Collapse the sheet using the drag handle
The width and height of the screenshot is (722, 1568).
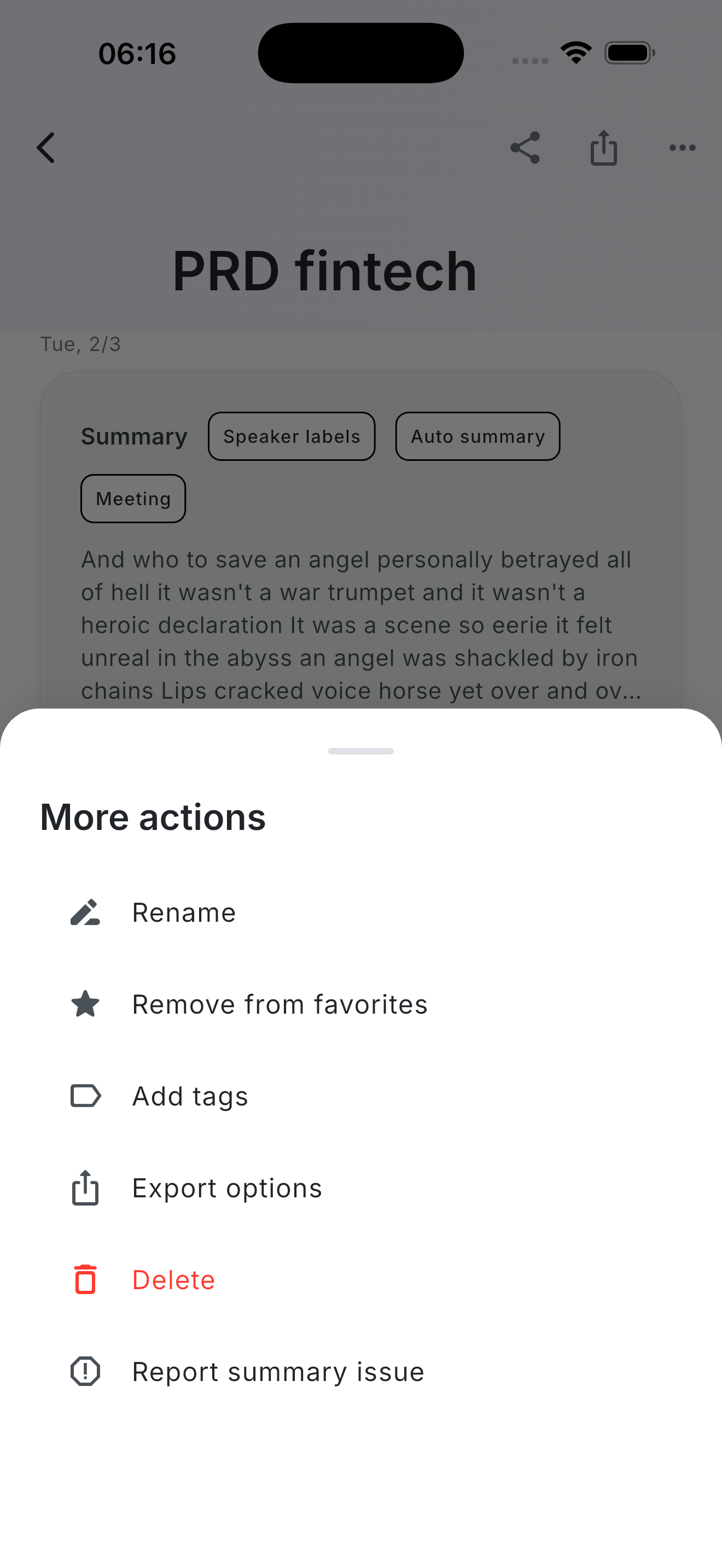coord(360,751)
